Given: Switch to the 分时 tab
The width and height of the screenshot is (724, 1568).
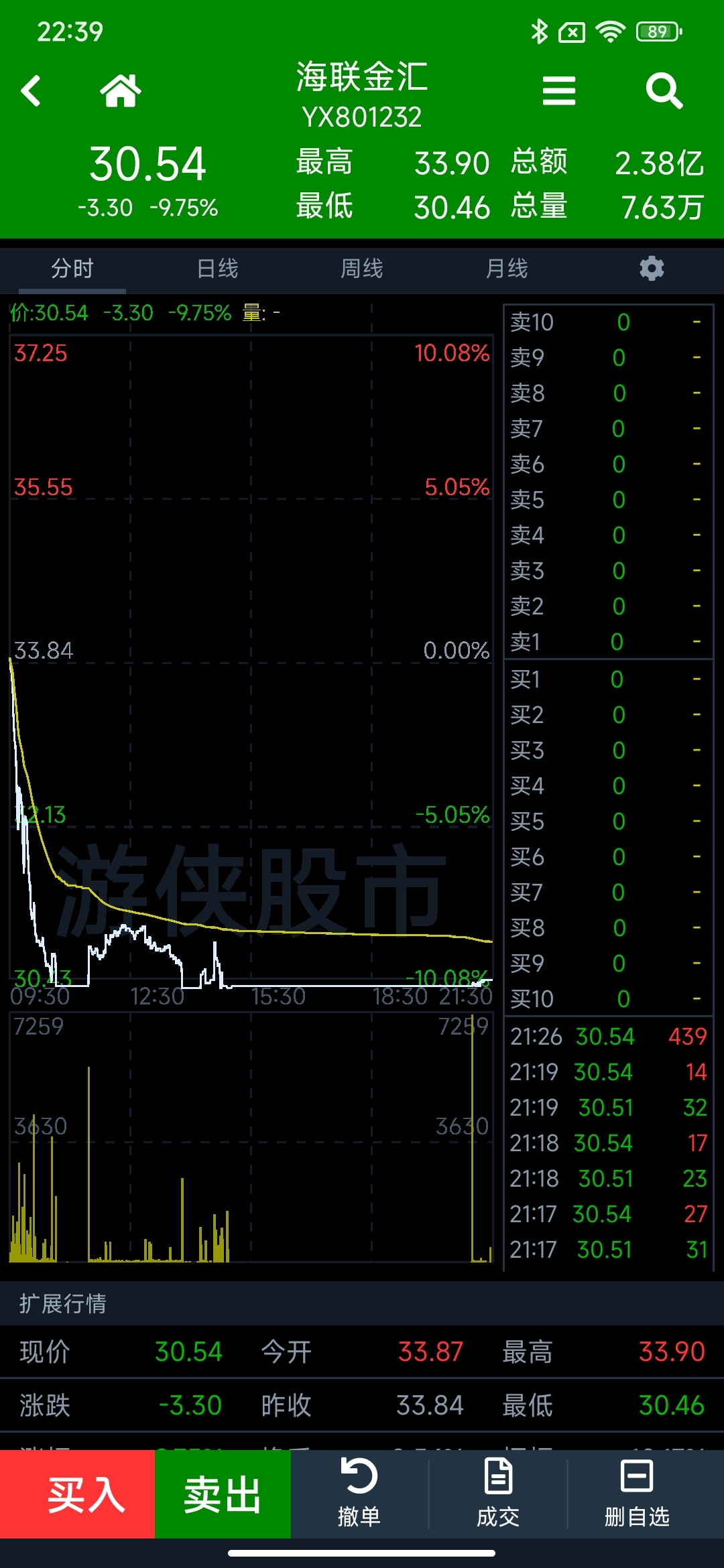Looking at the screenshot, I should pyautogui.click(x=72, y=269).
